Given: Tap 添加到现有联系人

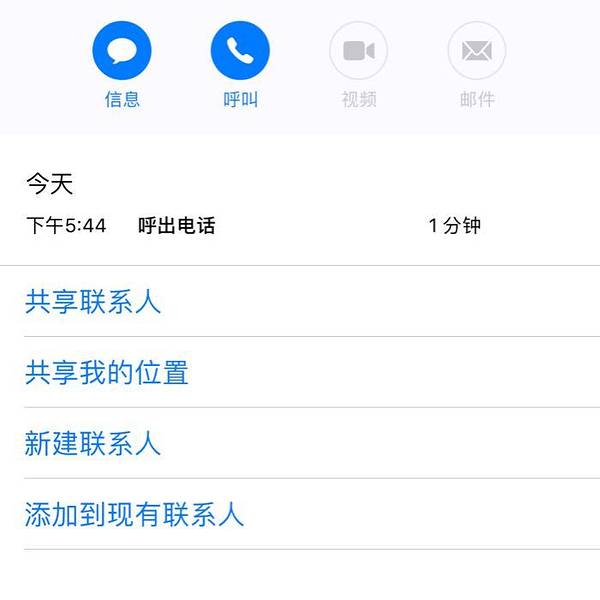Looking at the screenshot, I should [135, 515].
